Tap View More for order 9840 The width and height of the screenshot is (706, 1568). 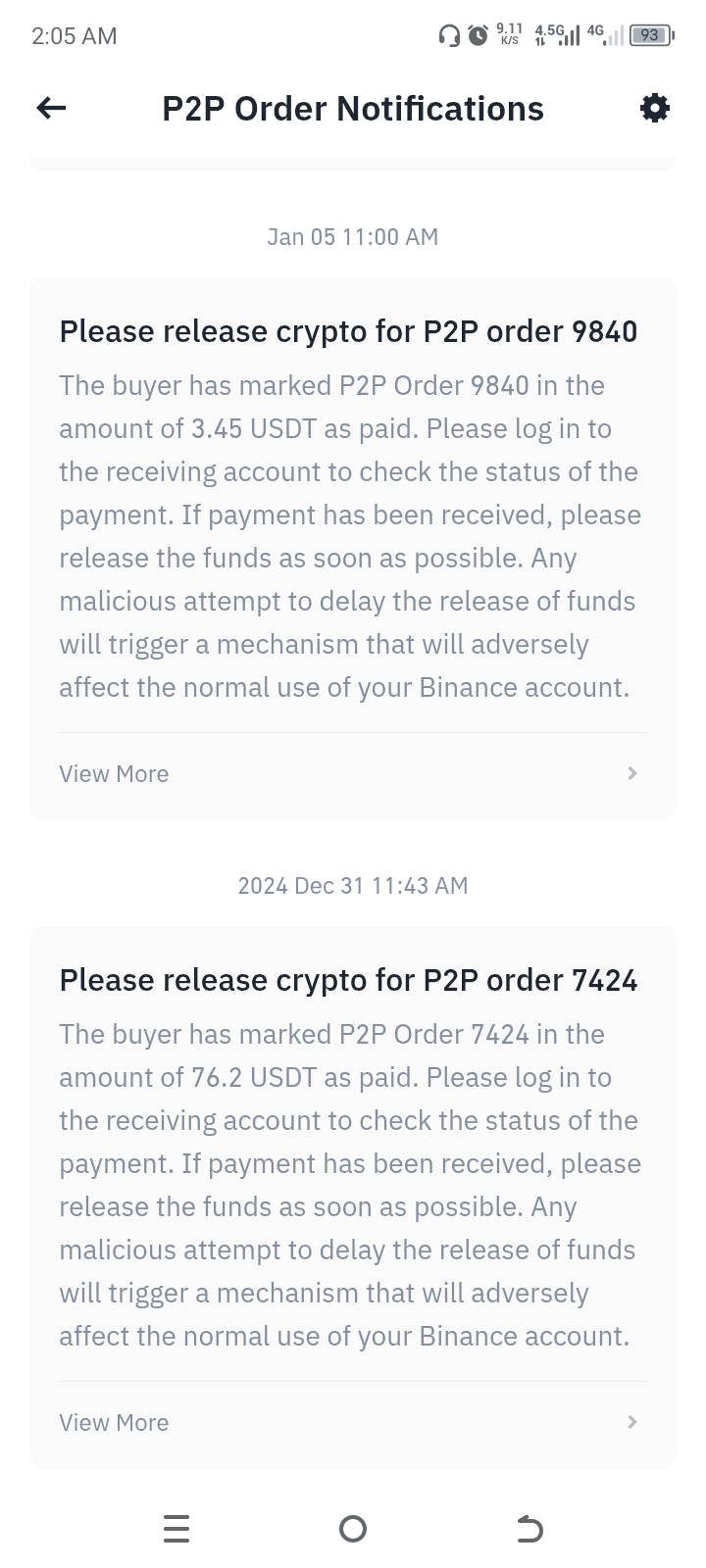[353, 774]
